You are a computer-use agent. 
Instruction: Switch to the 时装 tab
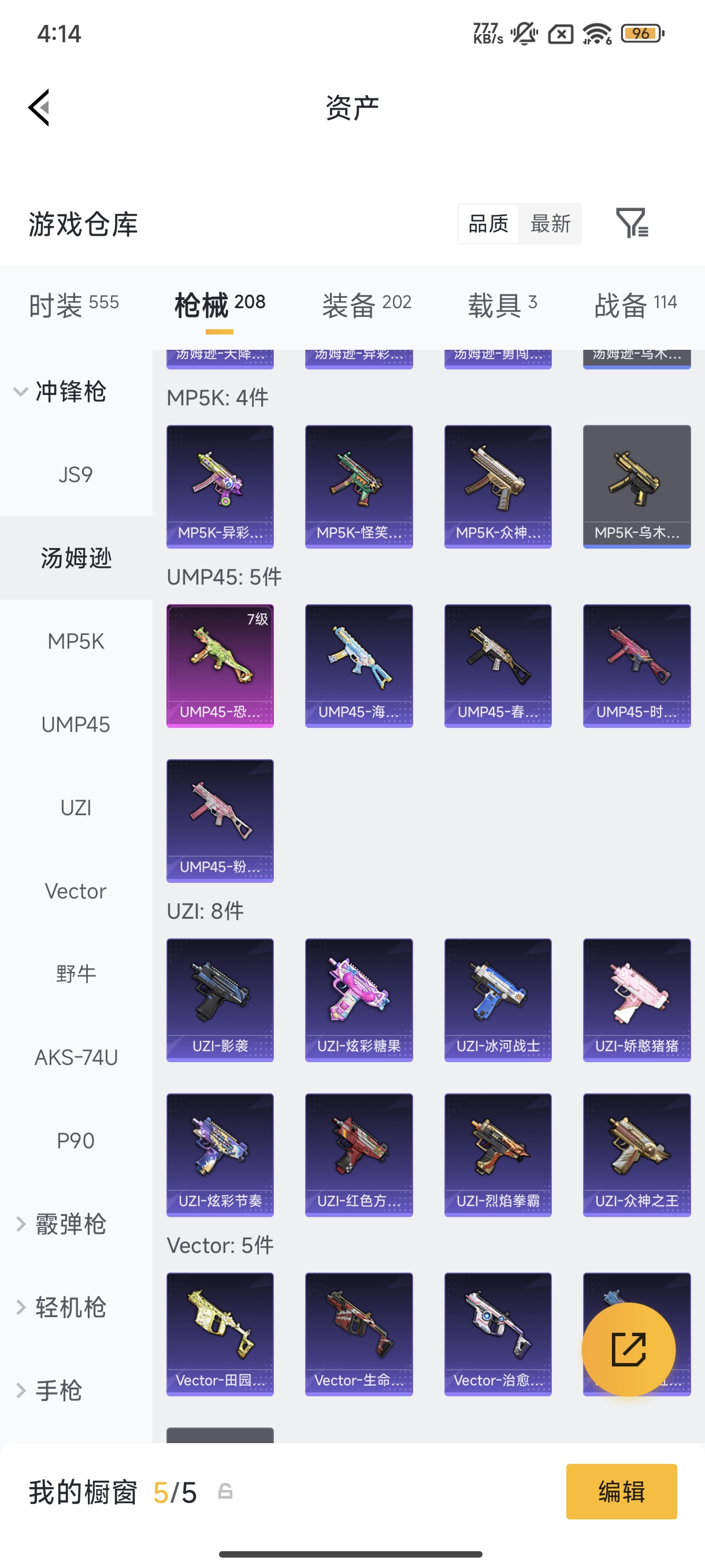73,304
